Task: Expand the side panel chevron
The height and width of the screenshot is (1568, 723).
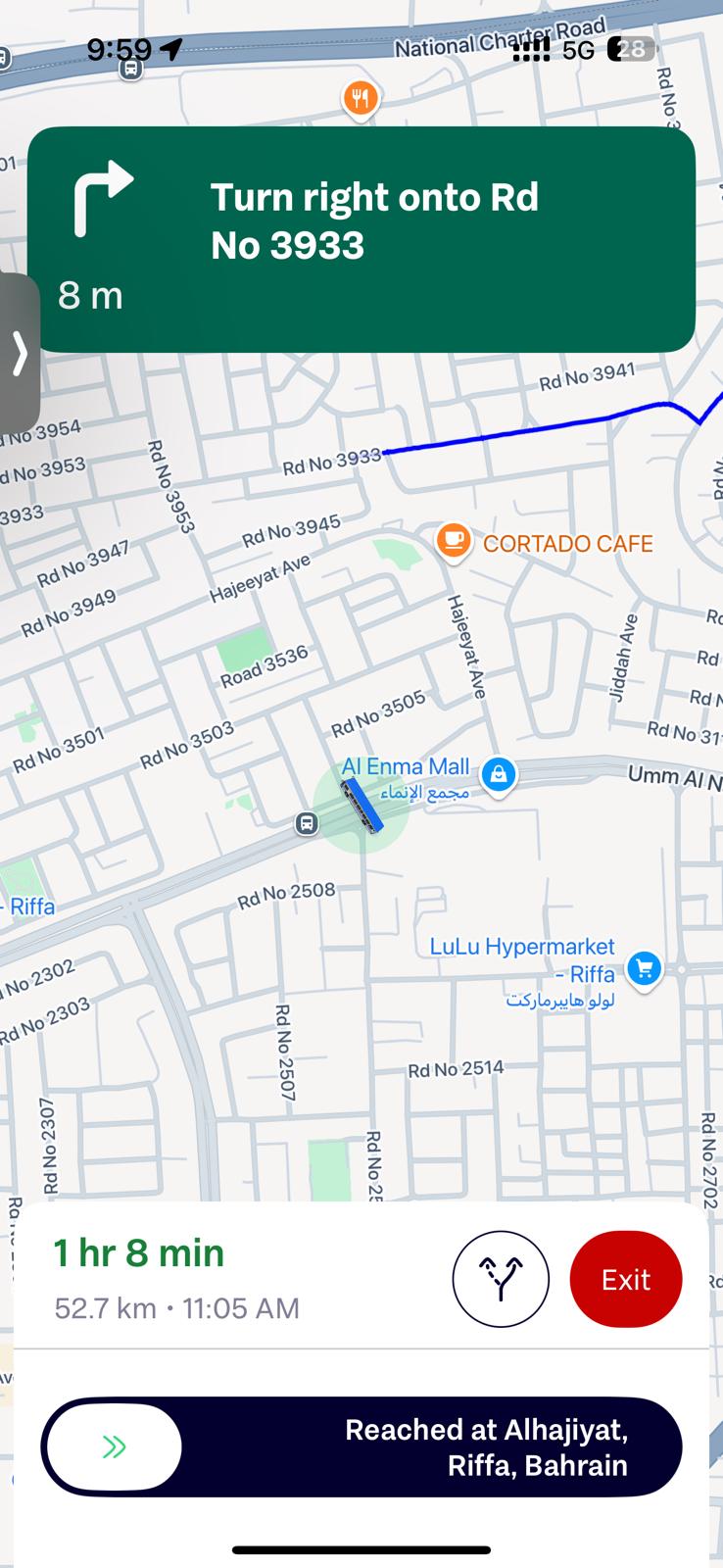Action: 19,353
